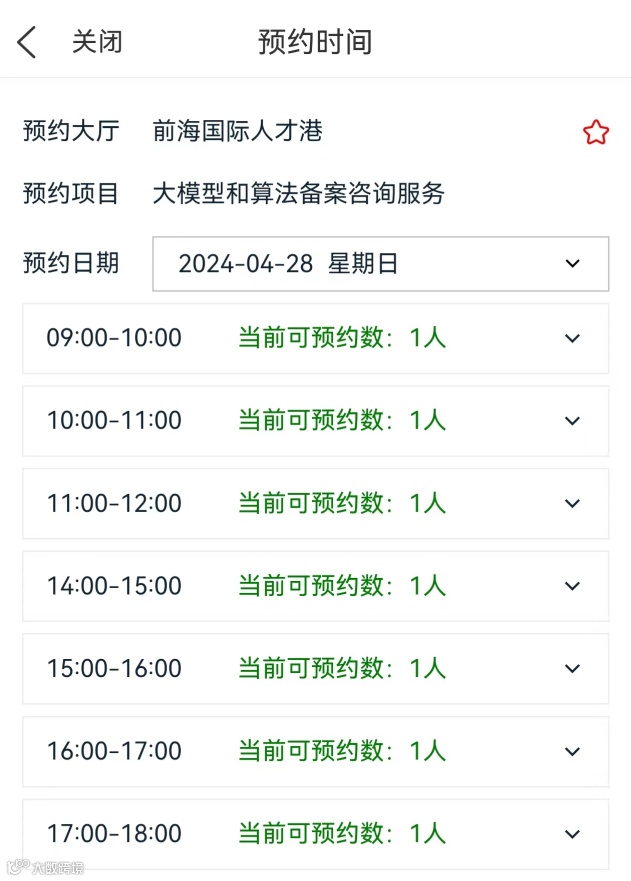The height and width of the screenshot is (881, 631).
Task: Favorite 前海国际人才港 with the star icon
Action: [595, 132]
